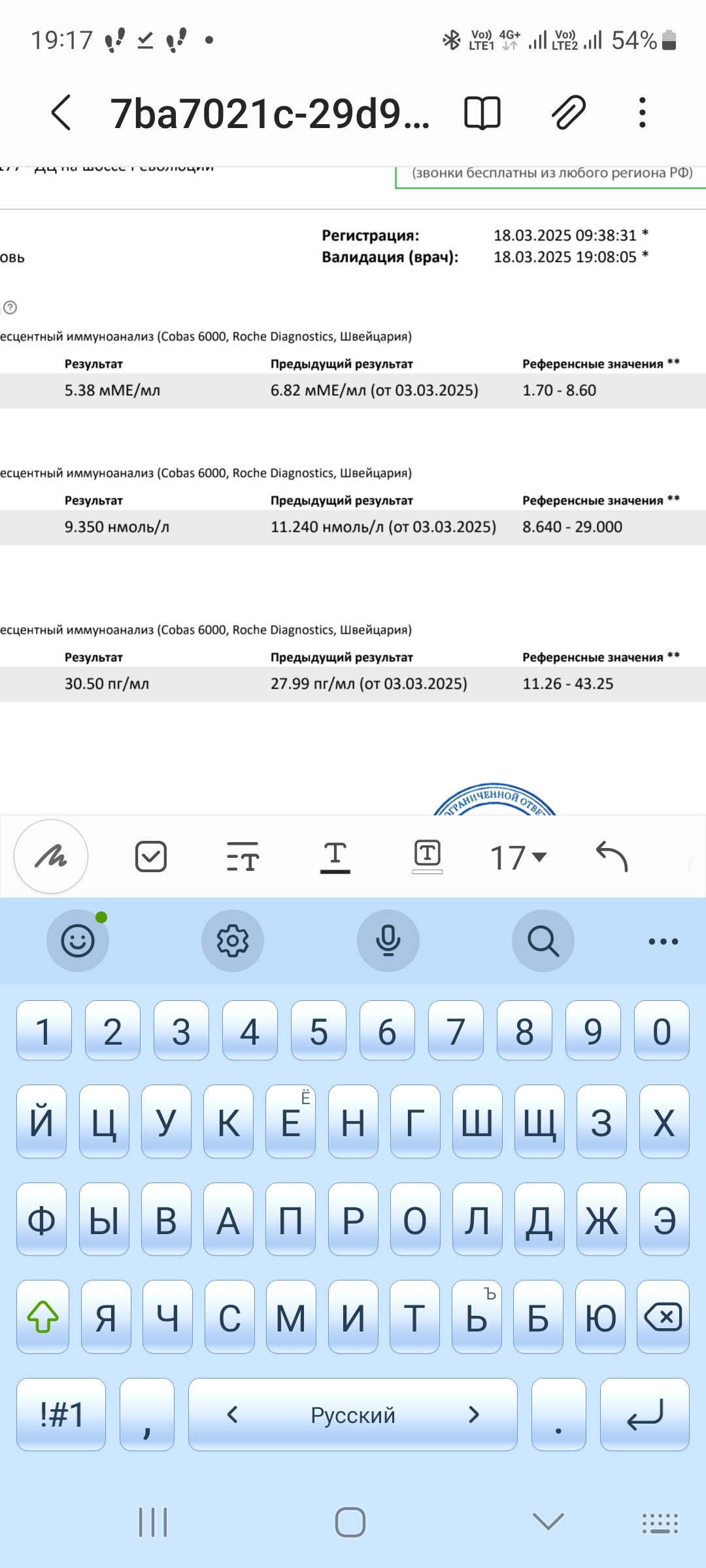This screenshot has width=706, height=1568.
Task: Switch to the !#1 symbols keyboard
Action: coord(61,1414)
